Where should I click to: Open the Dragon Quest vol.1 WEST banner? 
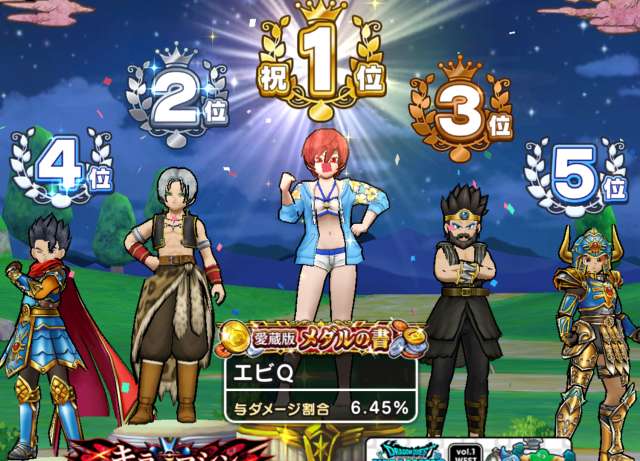tap(455, 449)
